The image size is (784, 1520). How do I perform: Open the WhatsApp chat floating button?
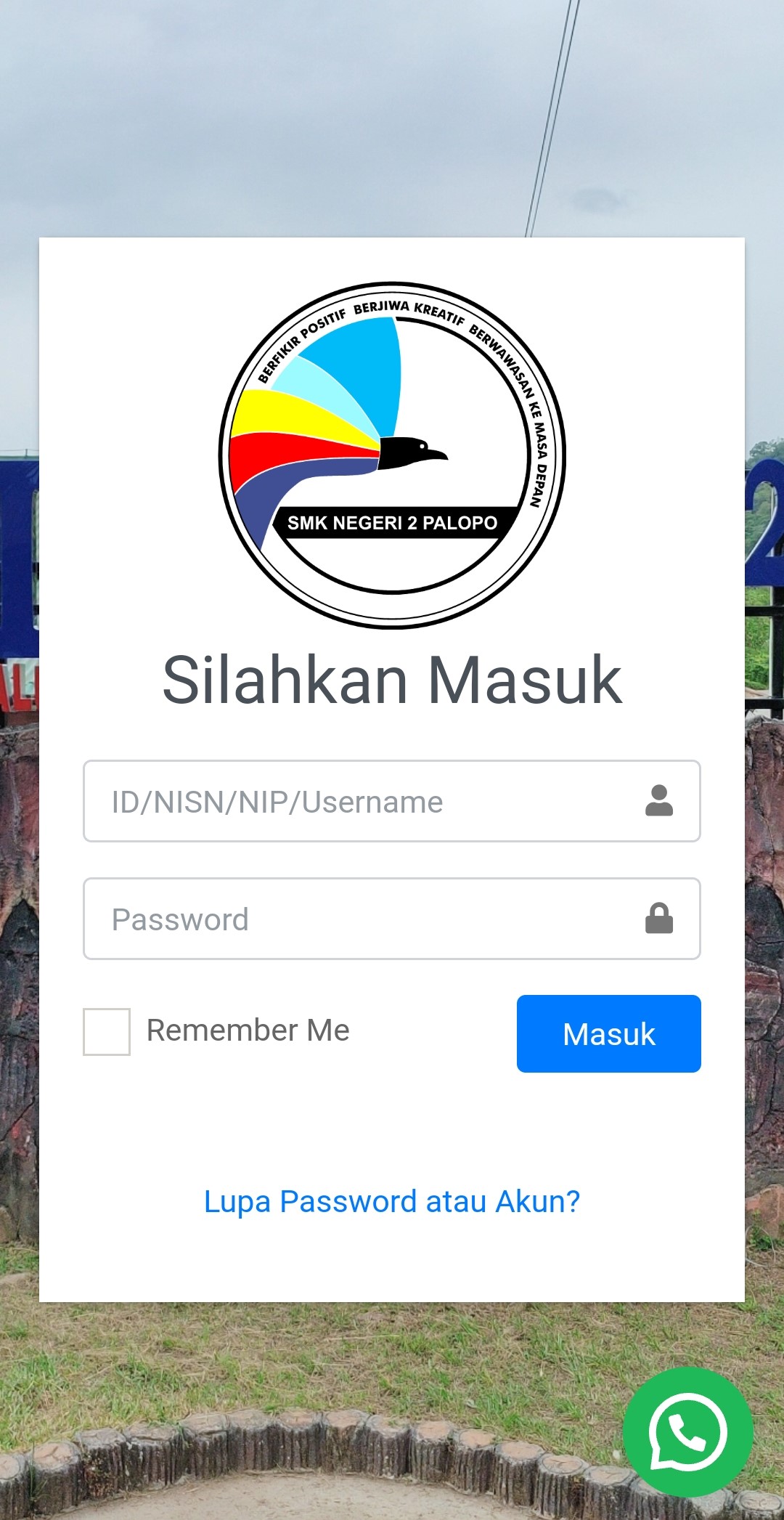[687, 1431]
